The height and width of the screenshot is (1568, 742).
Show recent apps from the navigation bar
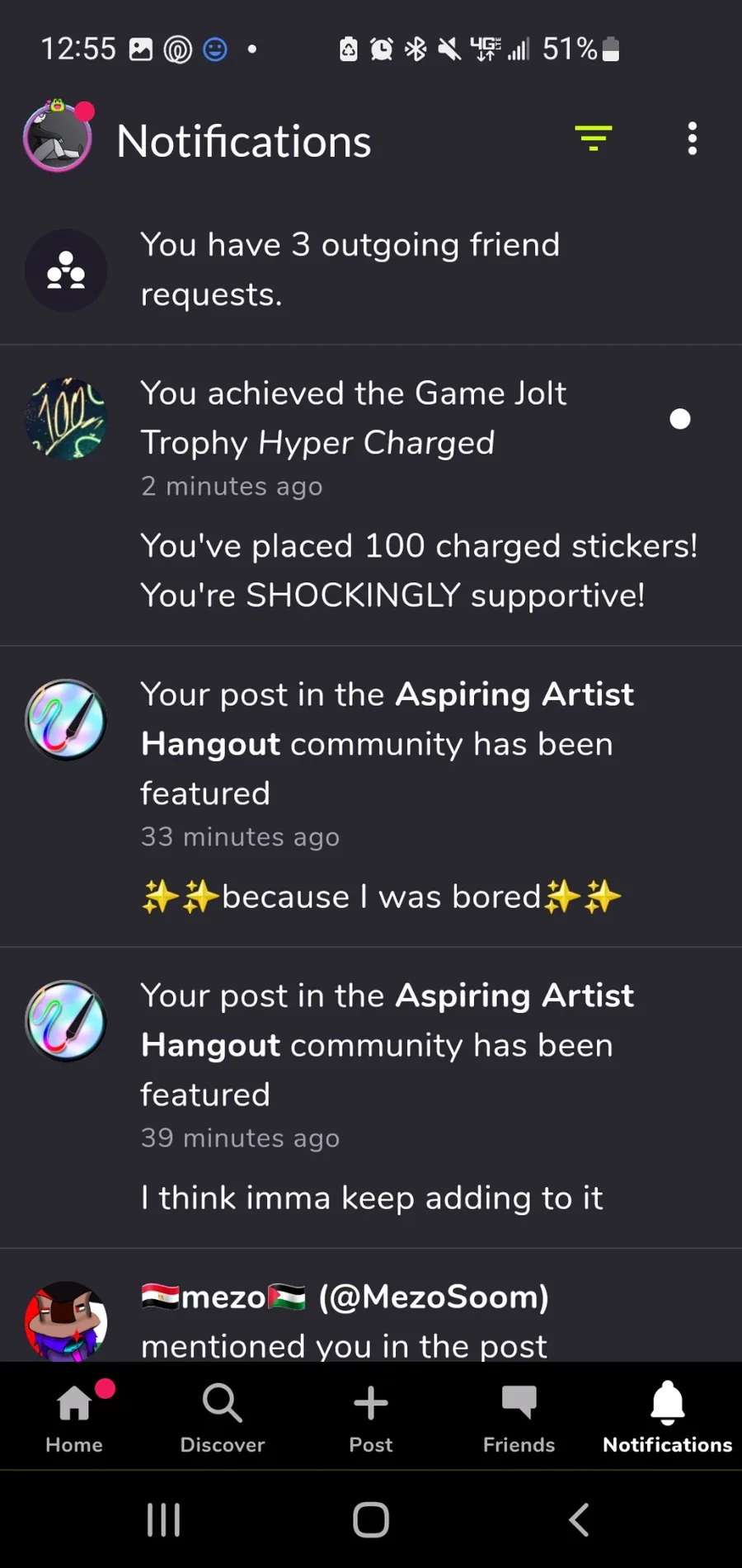(163, 1519)
